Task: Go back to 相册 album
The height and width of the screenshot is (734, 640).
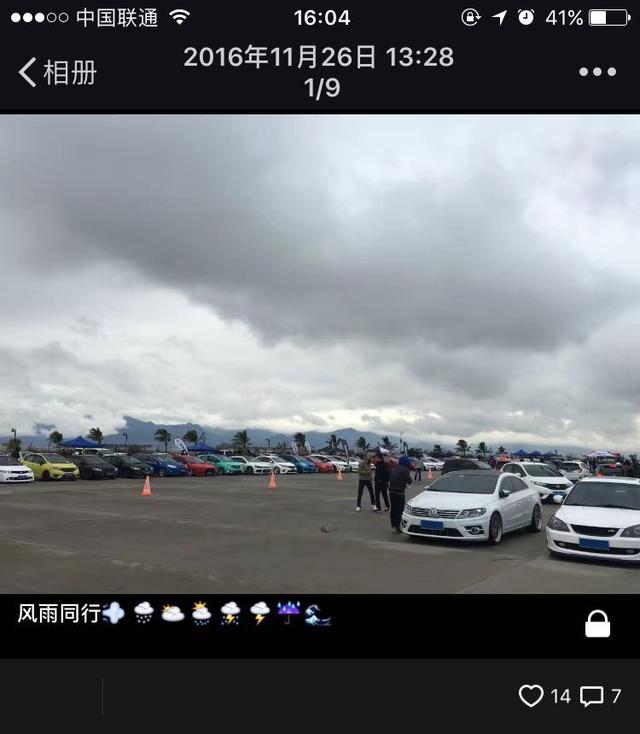Action: (57, 72)
